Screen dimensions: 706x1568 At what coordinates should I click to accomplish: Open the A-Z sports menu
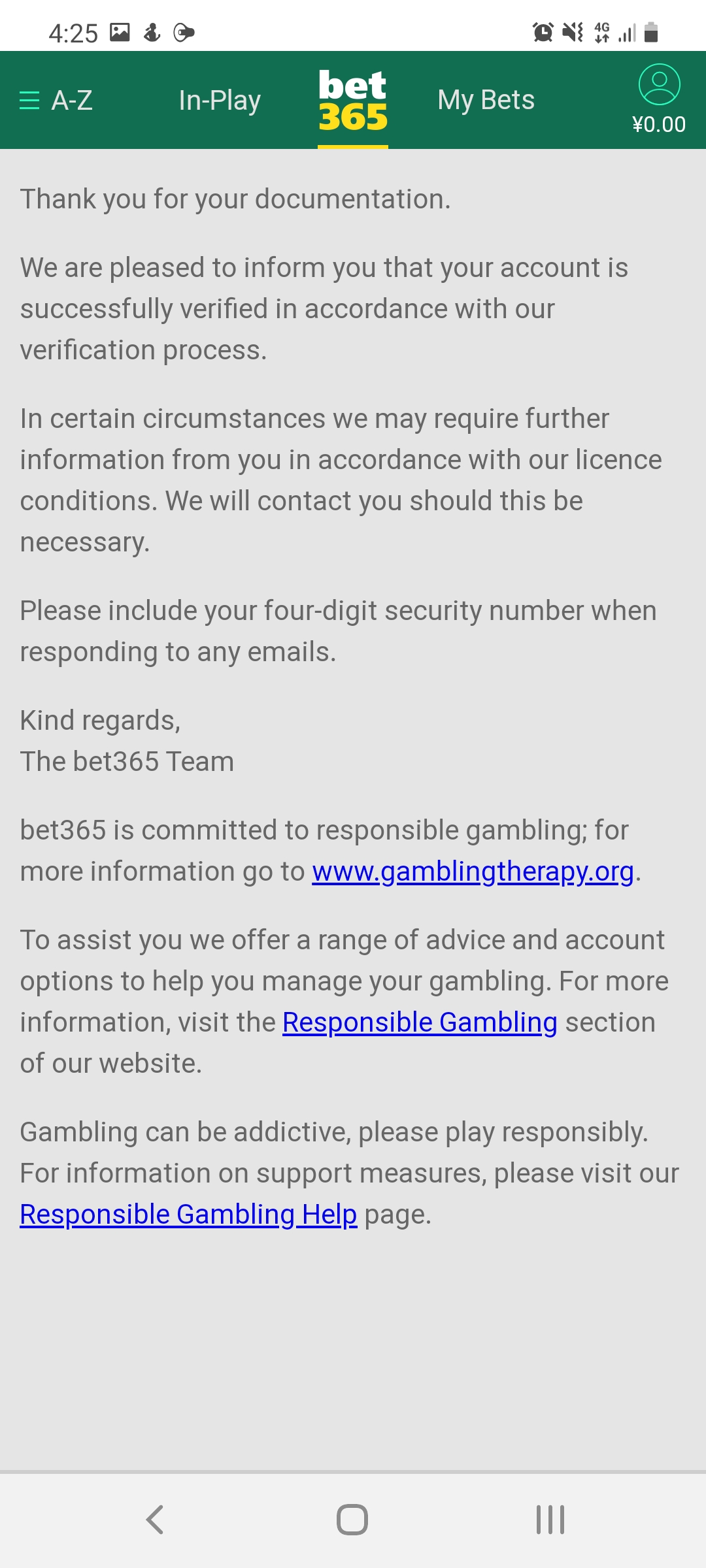point(56,101)
